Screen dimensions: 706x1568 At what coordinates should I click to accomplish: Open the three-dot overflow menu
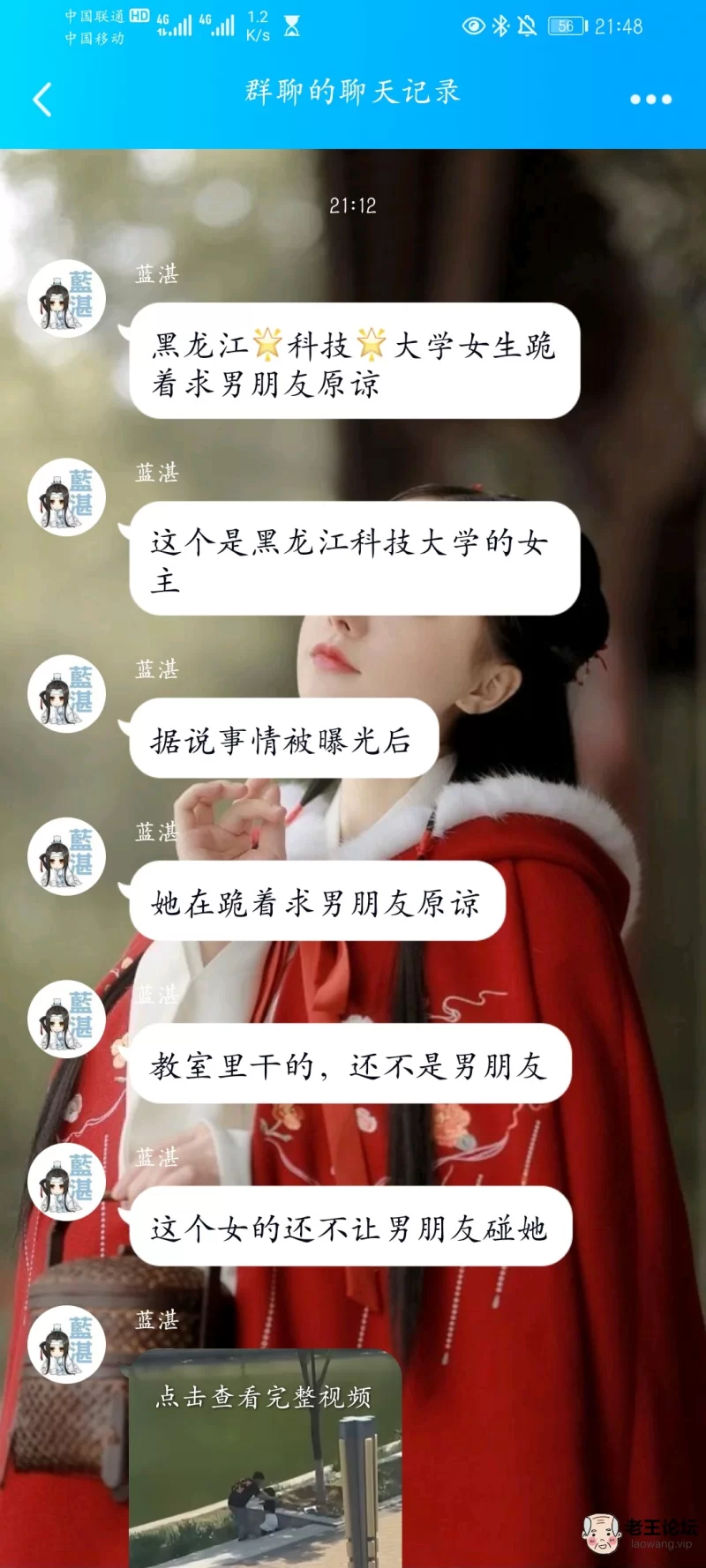pos(650,99)
